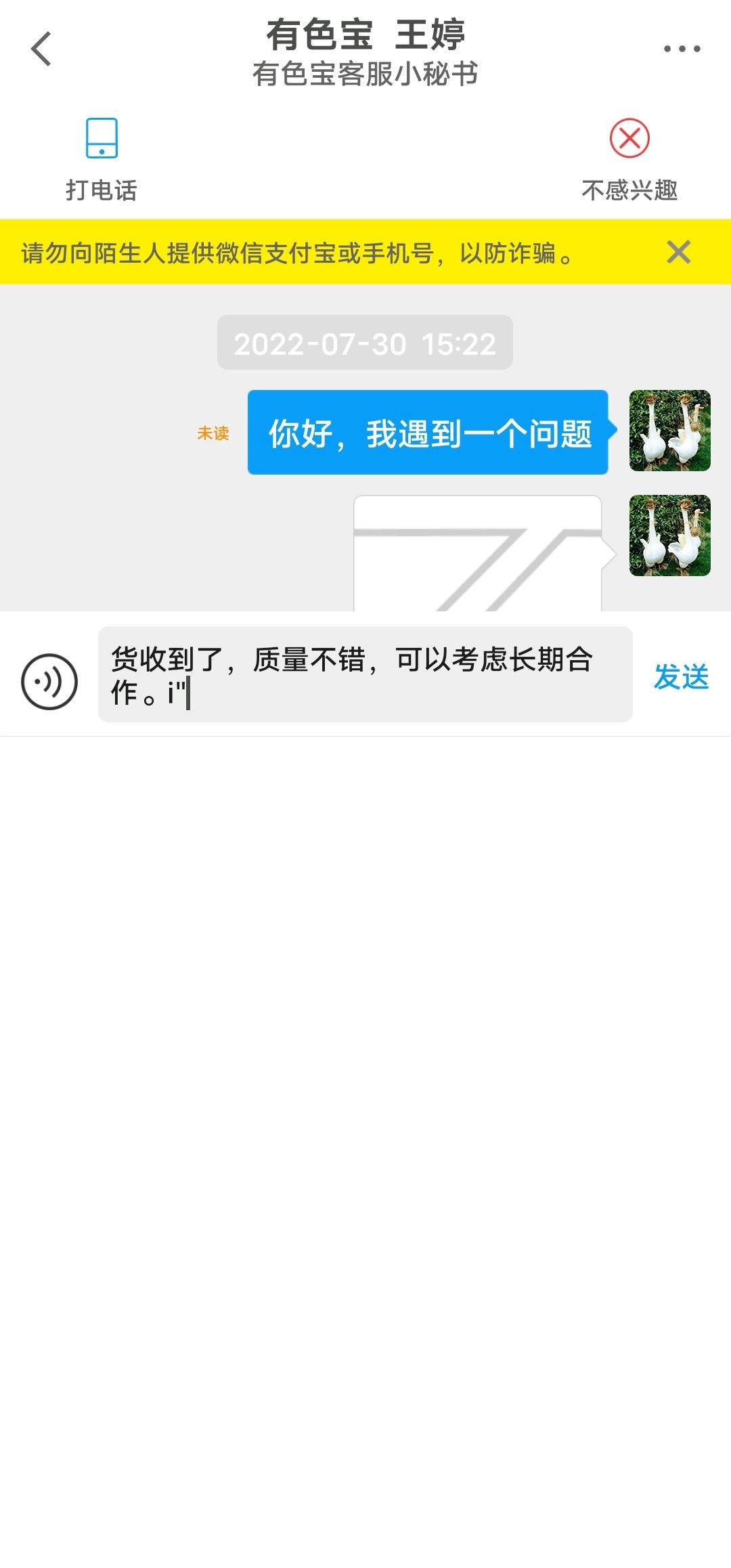
Task: Tap 打电话 to call the contact
Action: [102, 160]
